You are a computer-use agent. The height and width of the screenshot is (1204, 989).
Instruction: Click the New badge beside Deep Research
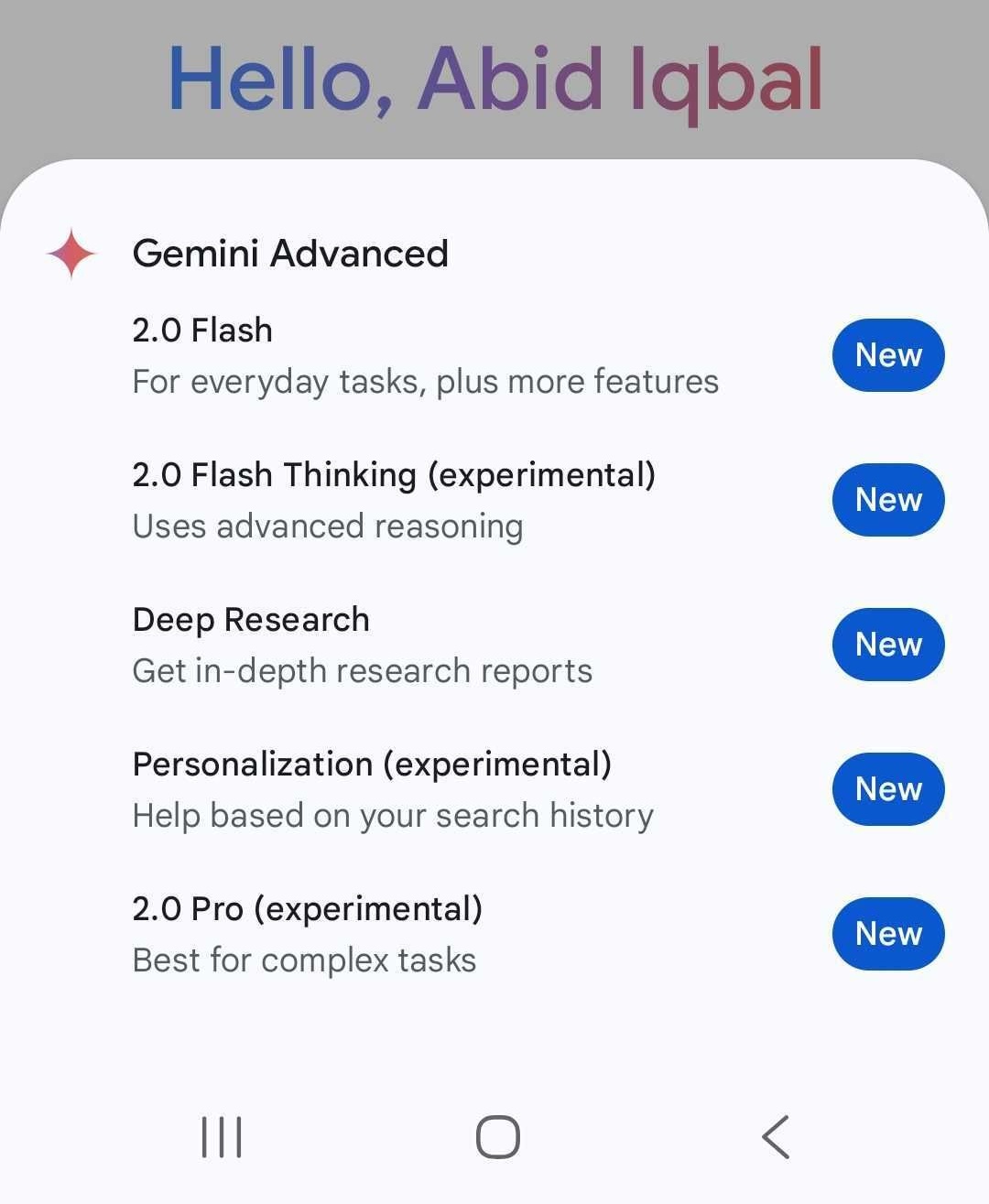point(886,644)
